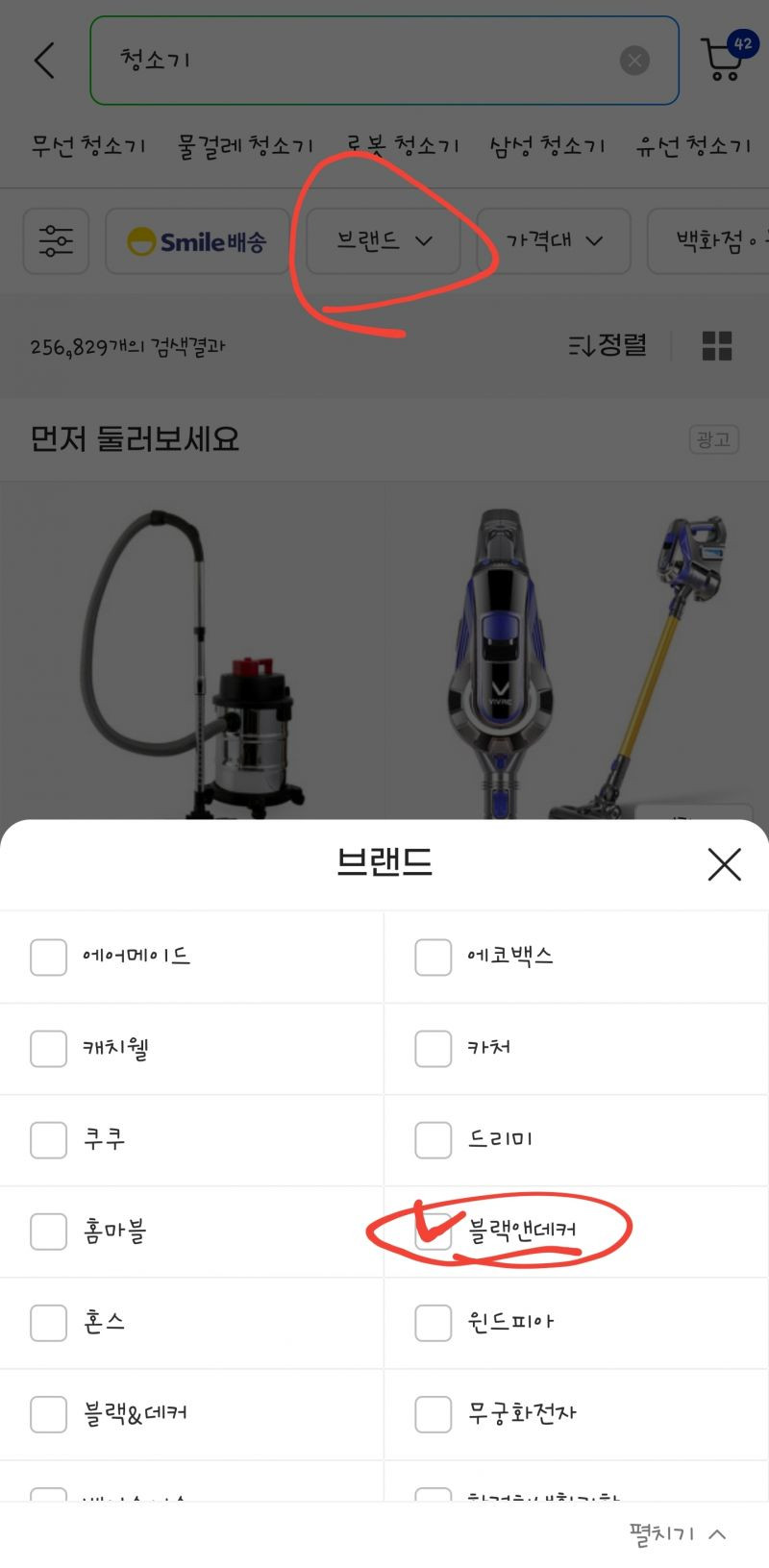
Task: Tick the 캐치웰 checkbox
Action: tap(48, 1049)
